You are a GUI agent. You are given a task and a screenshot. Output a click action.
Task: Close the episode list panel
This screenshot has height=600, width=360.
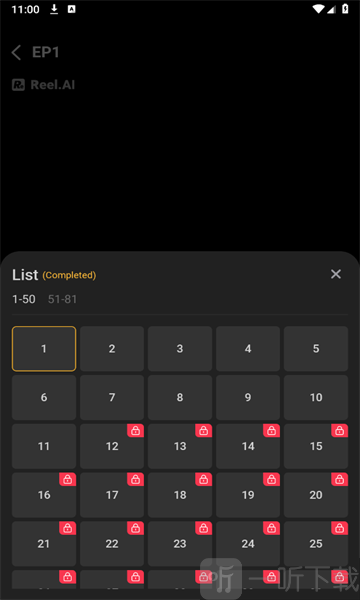[x=336, y=274]
